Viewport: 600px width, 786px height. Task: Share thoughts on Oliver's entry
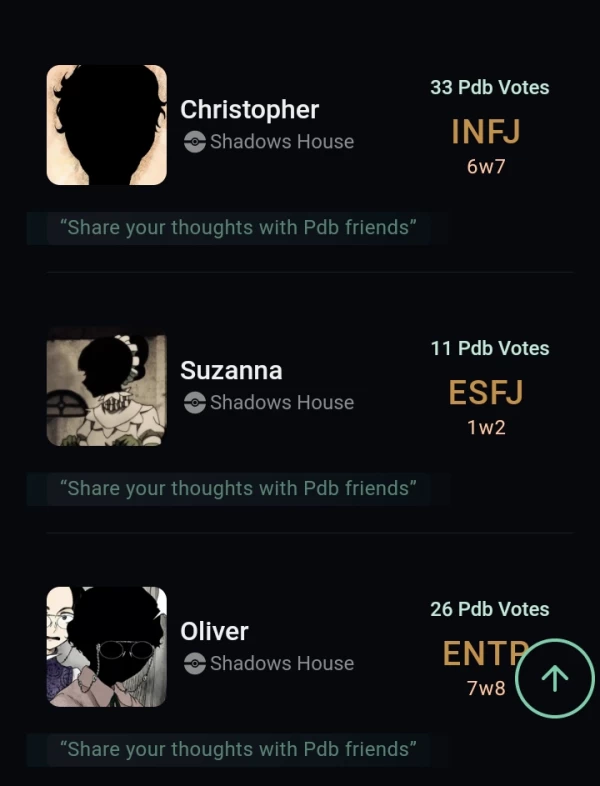click(x=237, y=750)
